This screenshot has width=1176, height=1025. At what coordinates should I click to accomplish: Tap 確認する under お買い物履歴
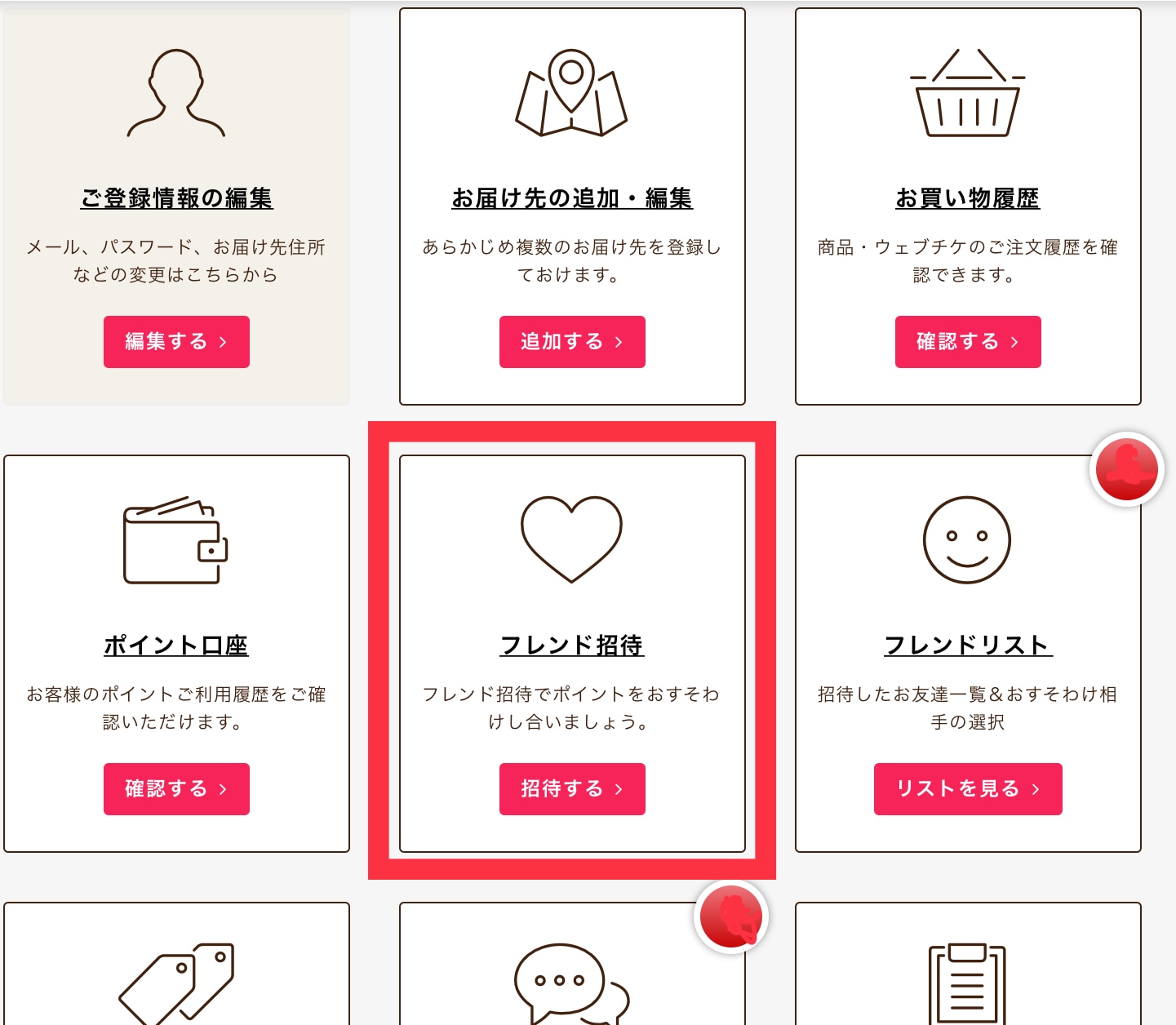coord(967,342)
